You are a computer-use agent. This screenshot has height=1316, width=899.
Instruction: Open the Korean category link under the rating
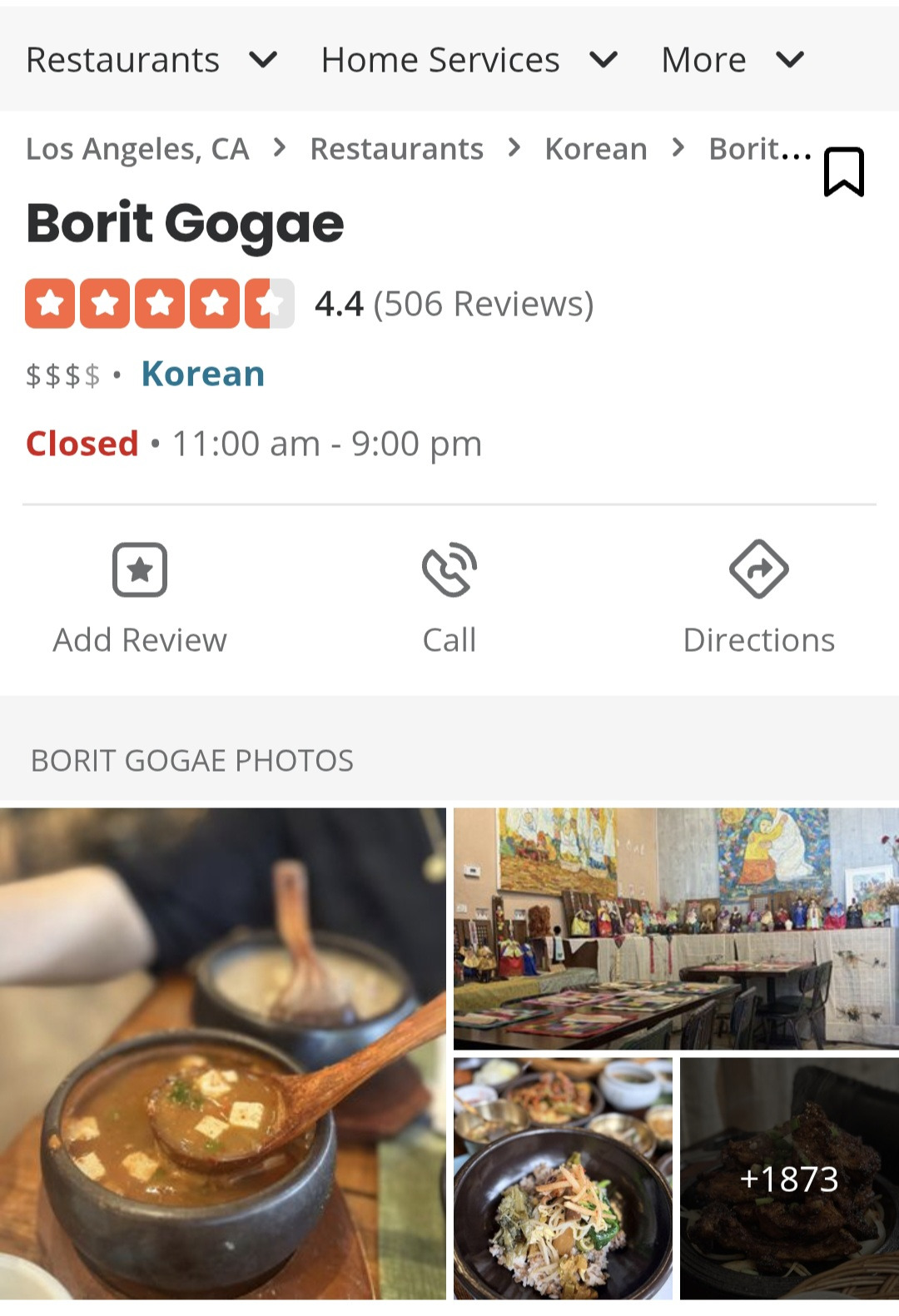(x=201, y=374)
